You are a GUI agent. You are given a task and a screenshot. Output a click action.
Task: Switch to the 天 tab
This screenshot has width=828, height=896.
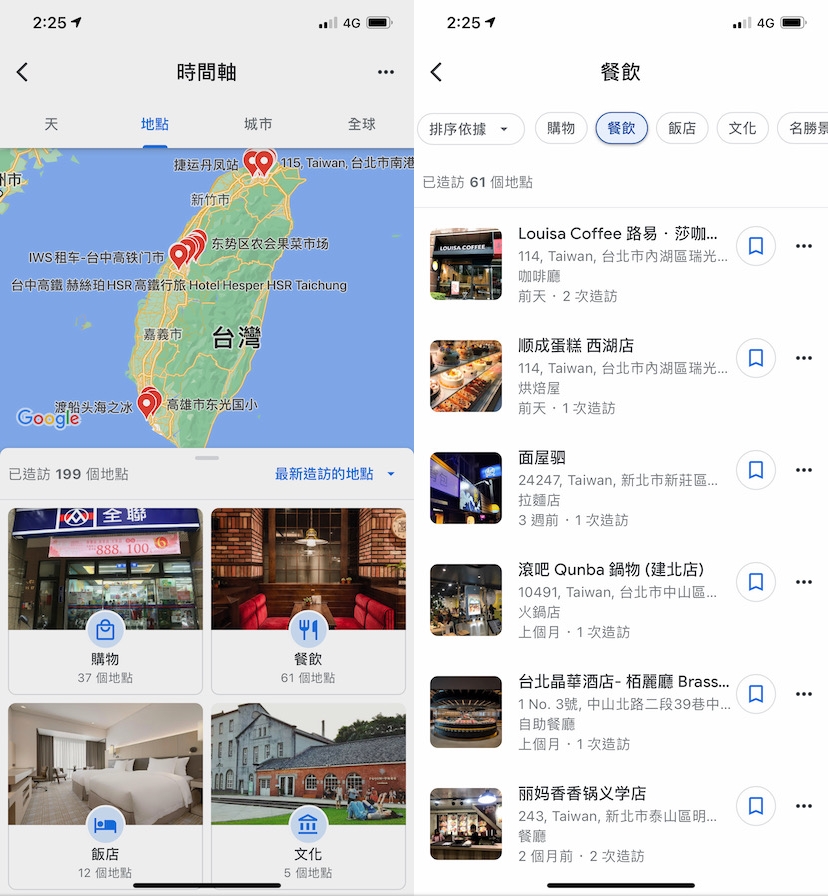[x=51, y=124]
